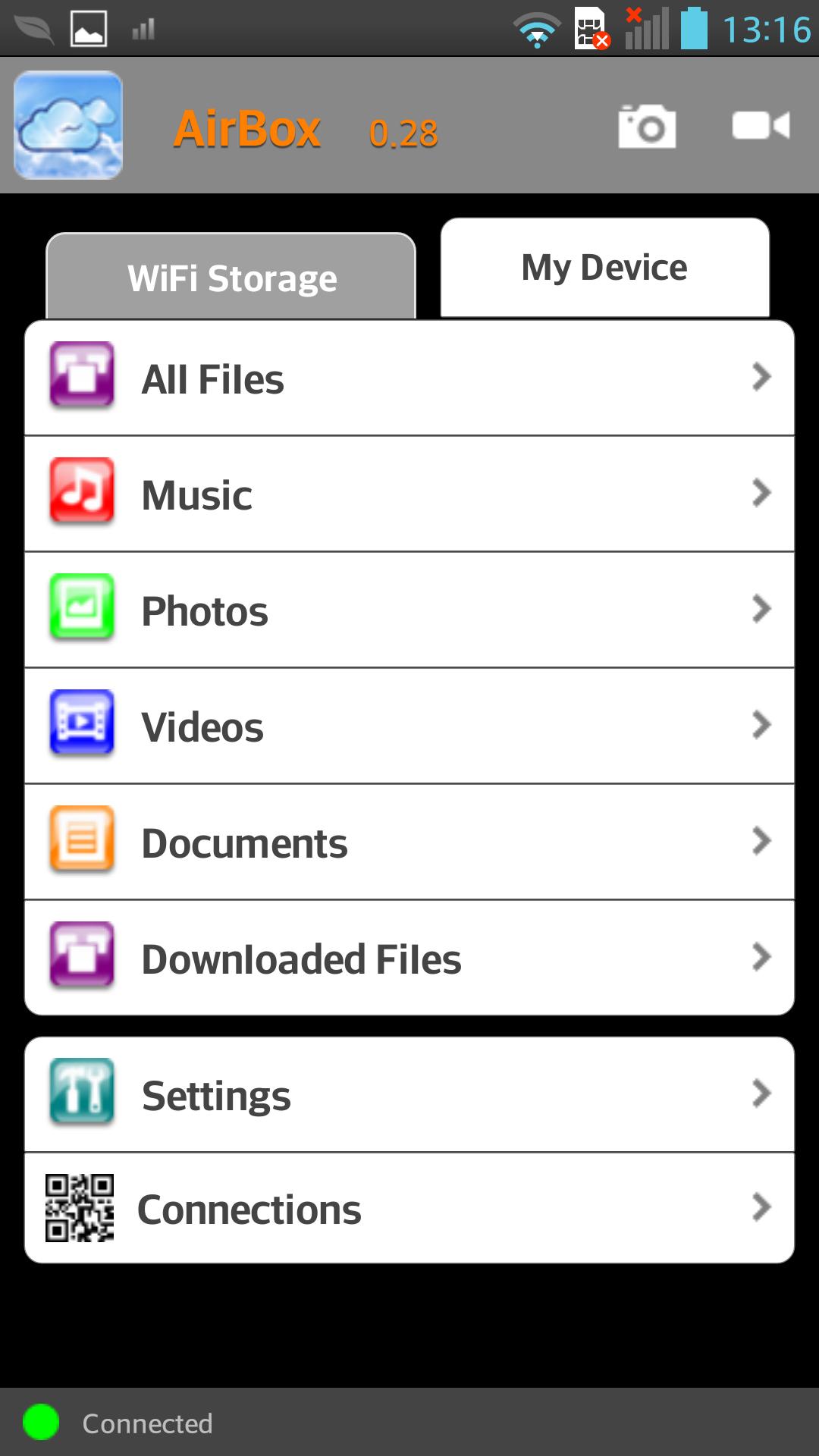Open the video camera recorder
The image size is (819, 1456).
click(761, 126)
